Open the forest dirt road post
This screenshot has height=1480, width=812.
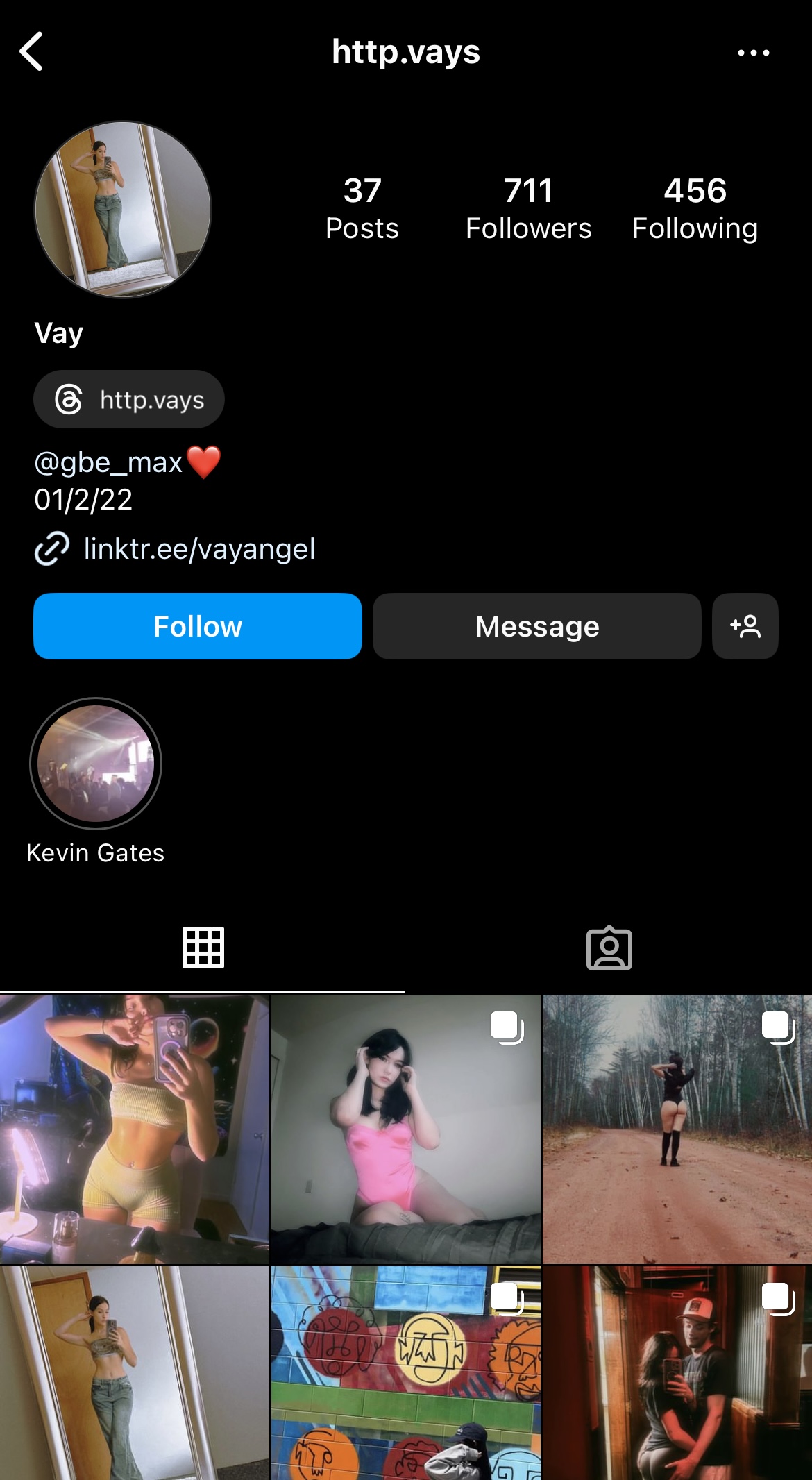tap(677, 1129)
